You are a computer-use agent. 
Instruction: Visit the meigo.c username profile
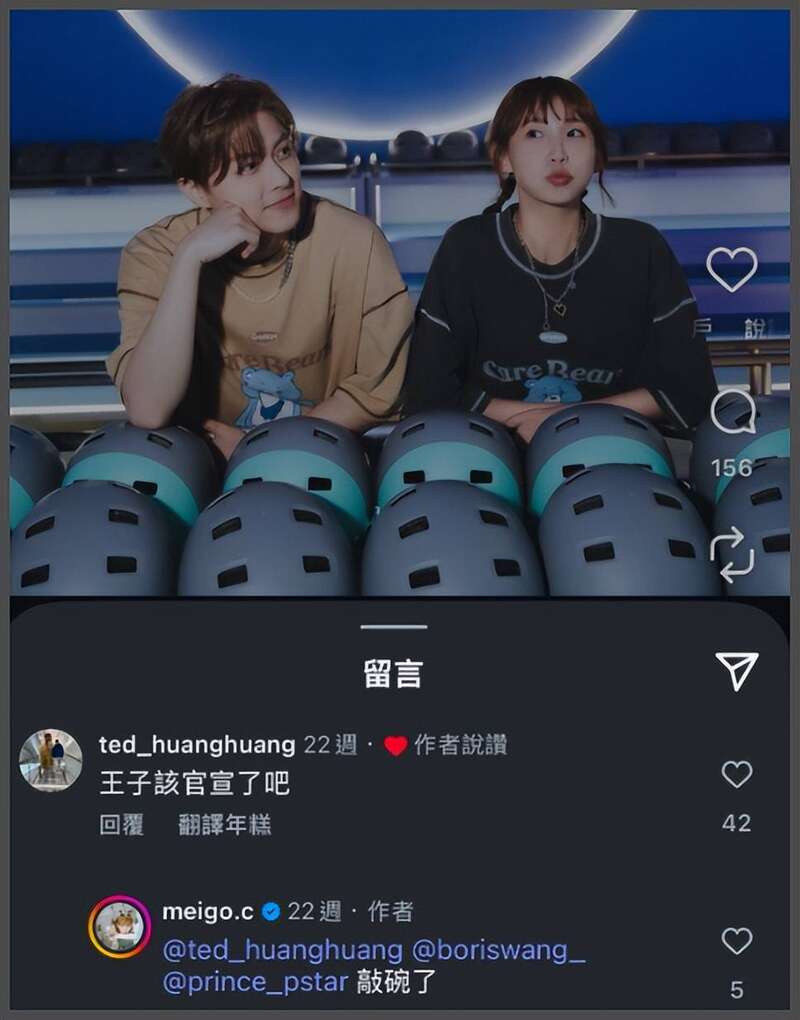click(207, 912)
